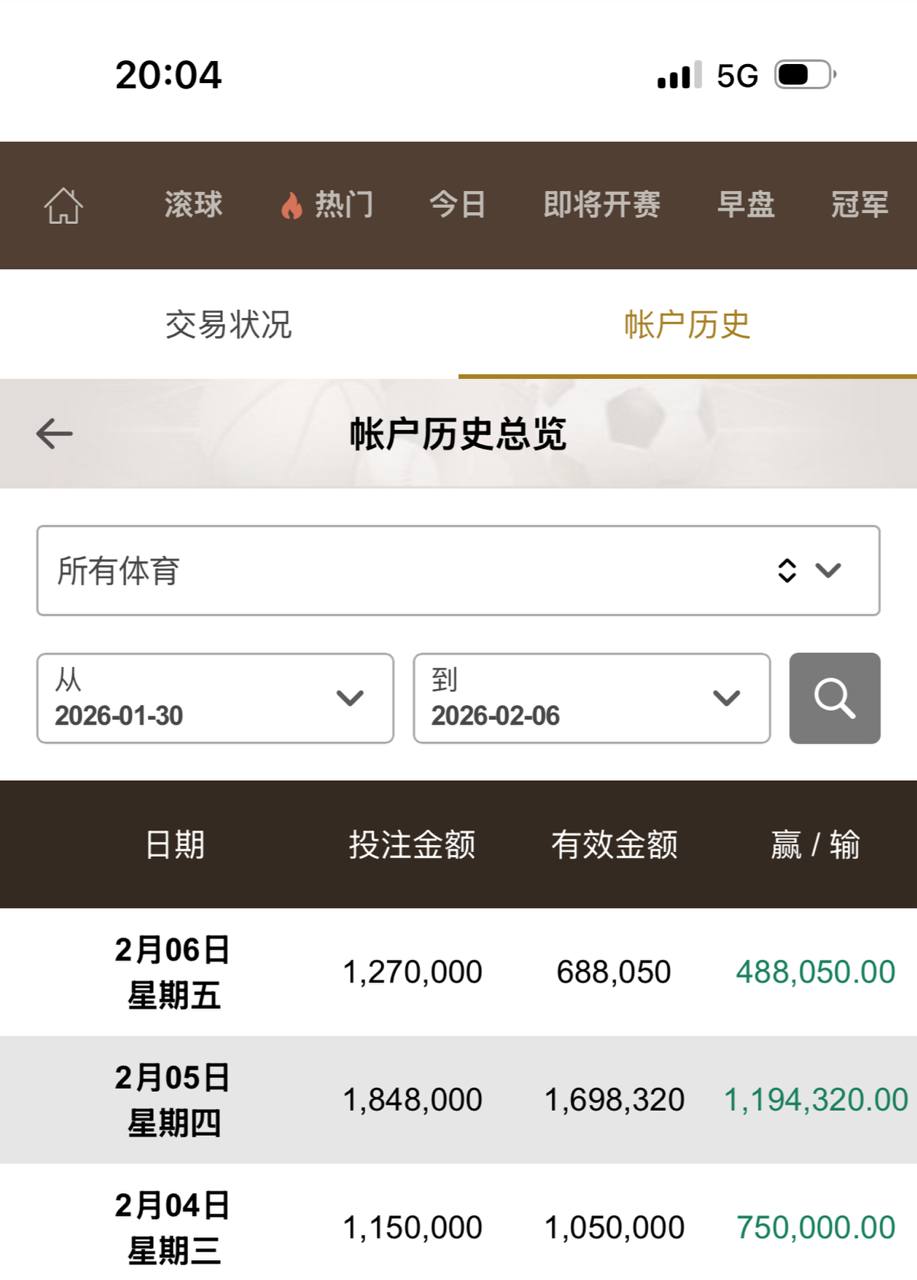The height and width of the screenshot is (1280, 917).
Task: Open the 滚球 section
Action: tap(193, 205)
